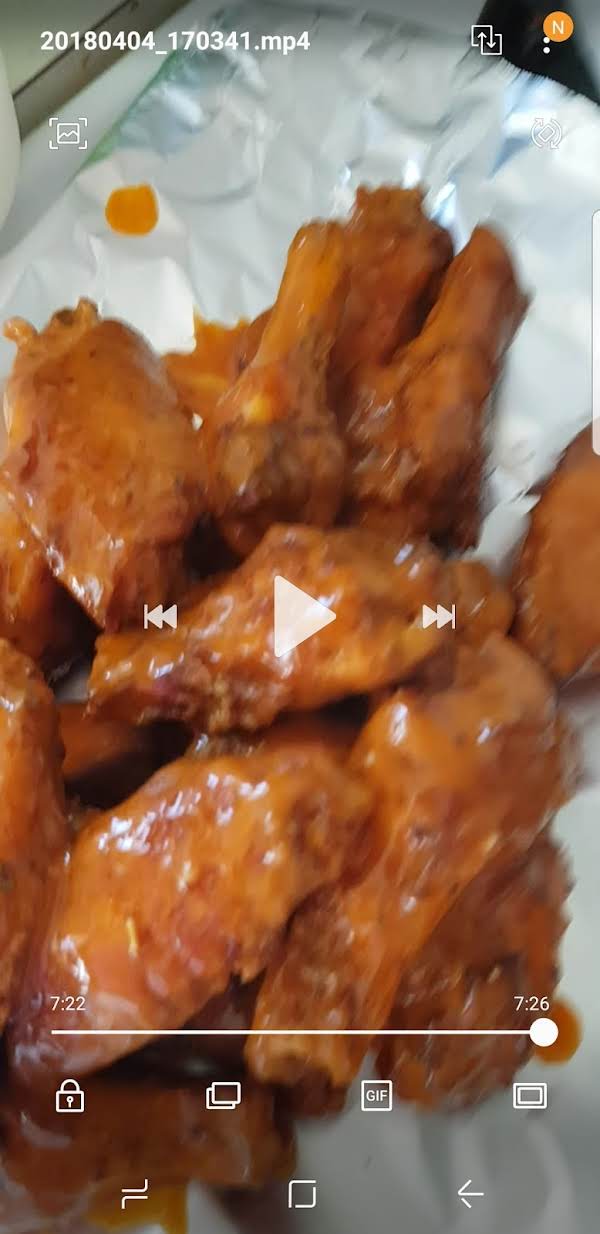Change the screen aspect ratio
The image size is (600, 1234).
(x=530, y=1096)
